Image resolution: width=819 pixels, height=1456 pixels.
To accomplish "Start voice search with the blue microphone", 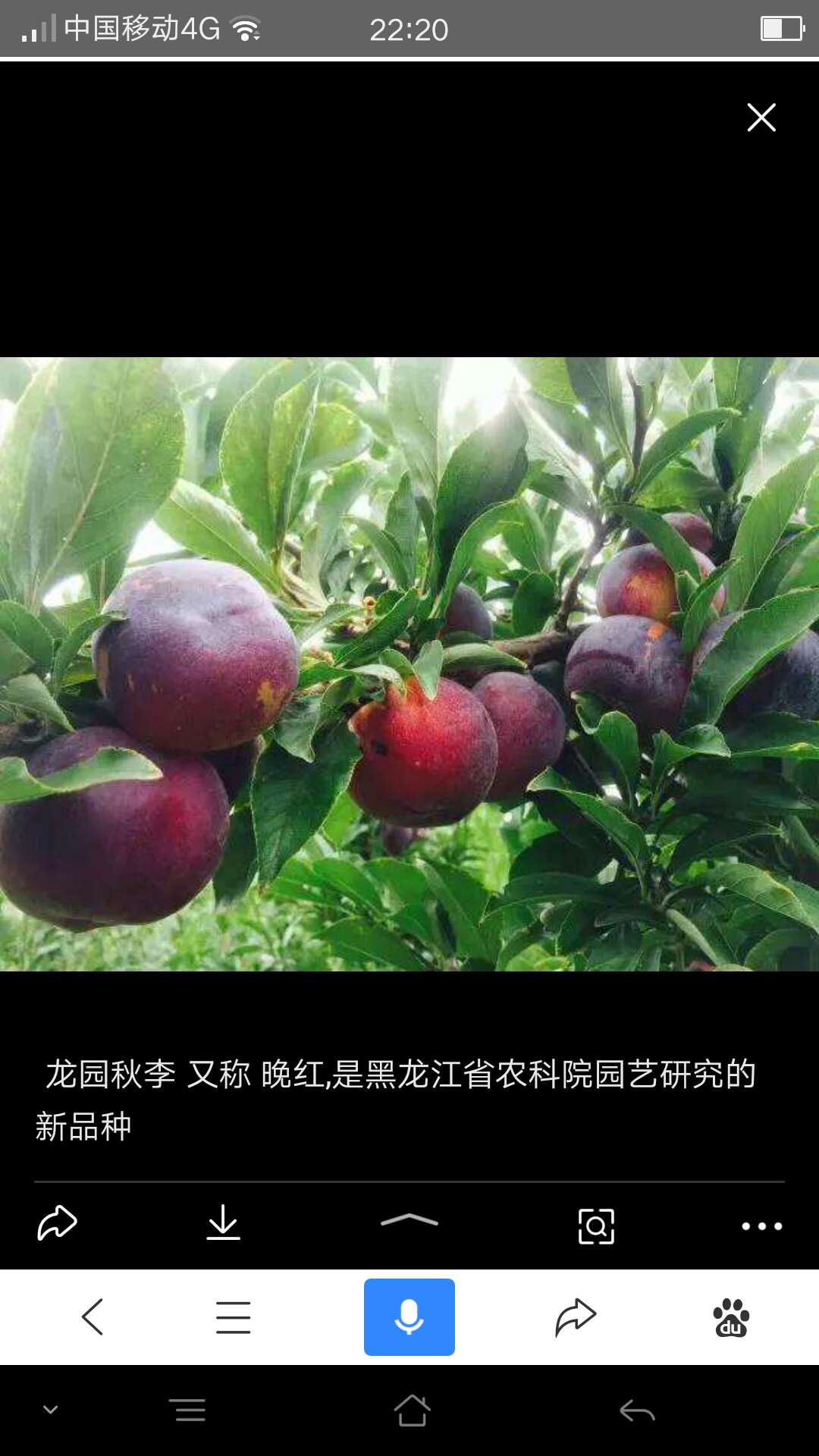I will pos(409,1317).
